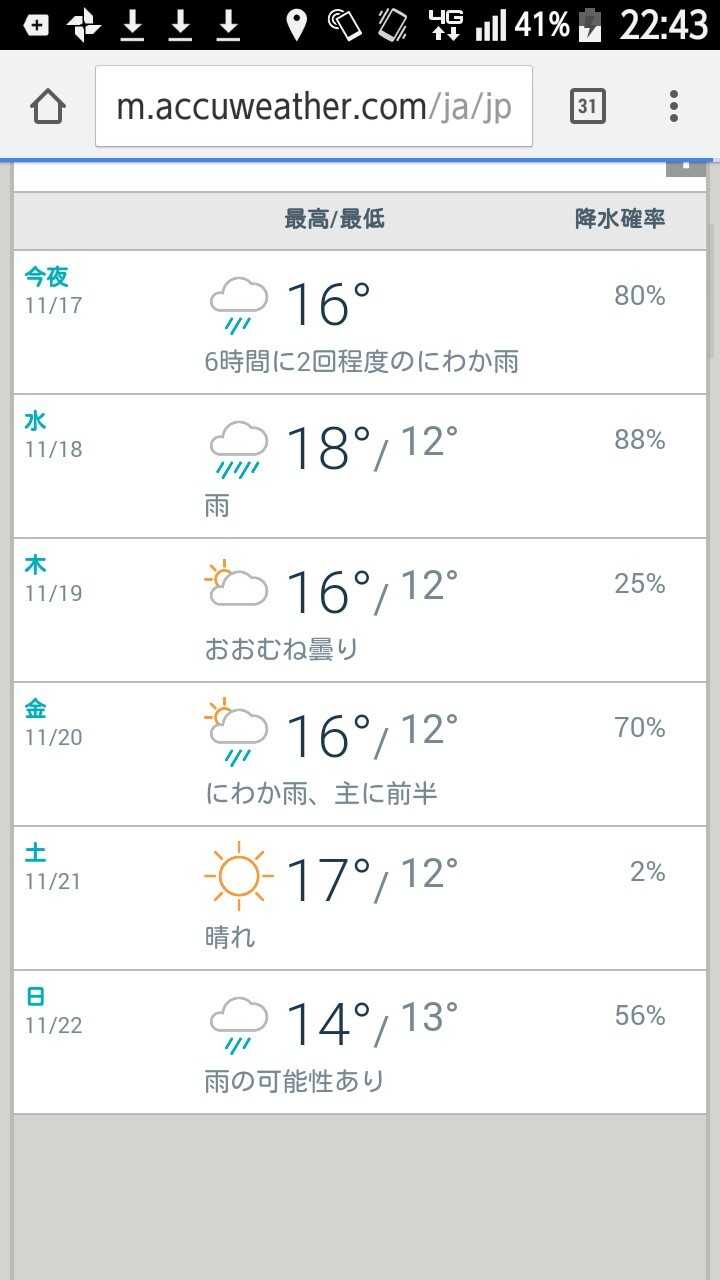Select the Friday 11/20 forecast

click(360, 754)
